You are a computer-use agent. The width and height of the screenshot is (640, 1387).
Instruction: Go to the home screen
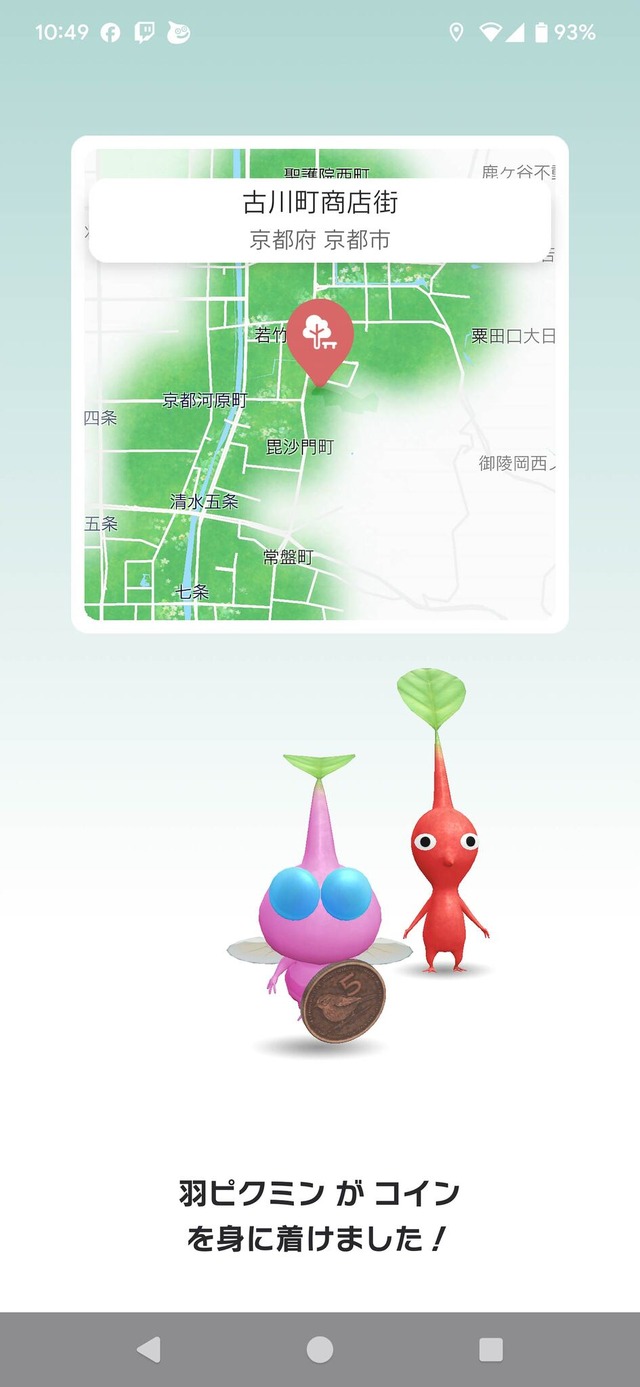(x=320, y=1349)
